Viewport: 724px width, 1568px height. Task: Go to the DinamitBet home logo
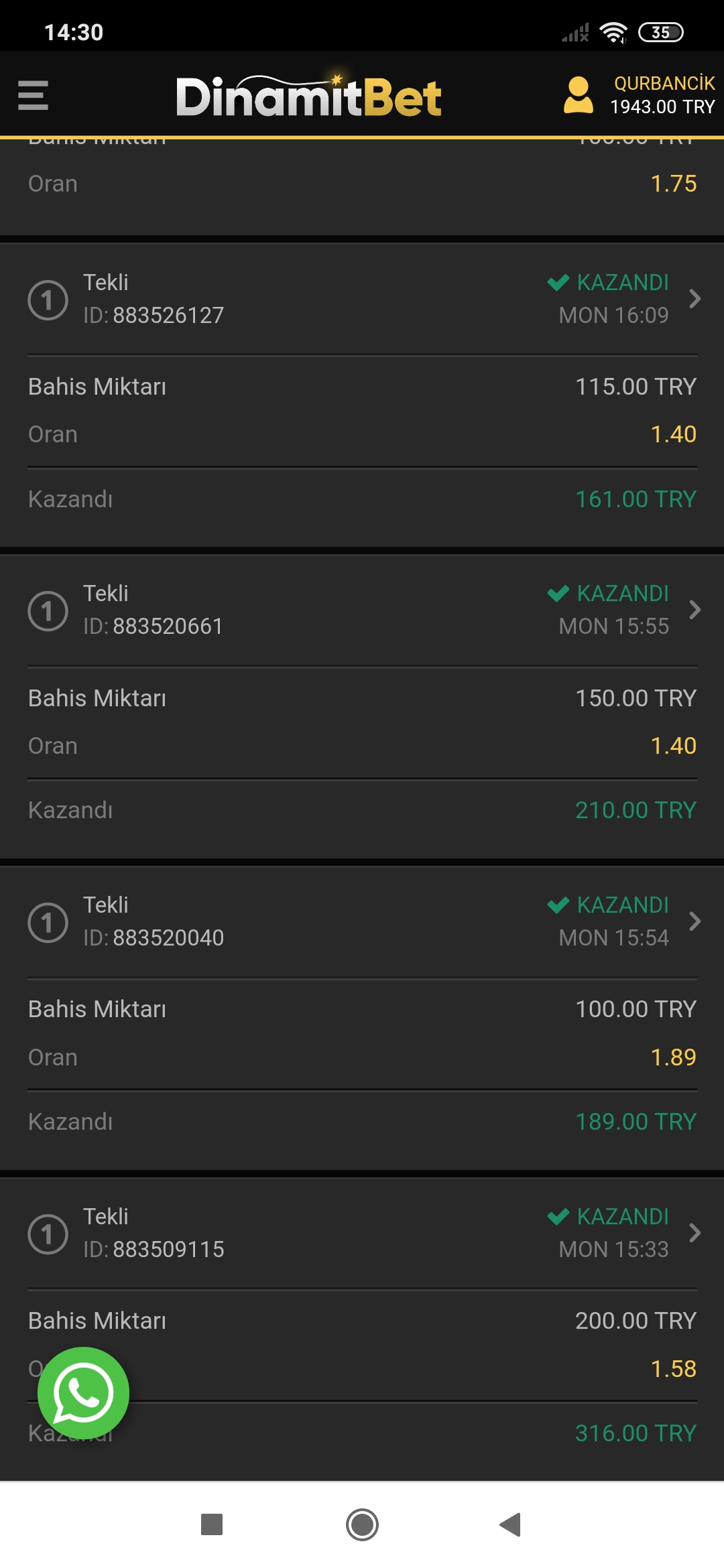[x=309, y=96]
